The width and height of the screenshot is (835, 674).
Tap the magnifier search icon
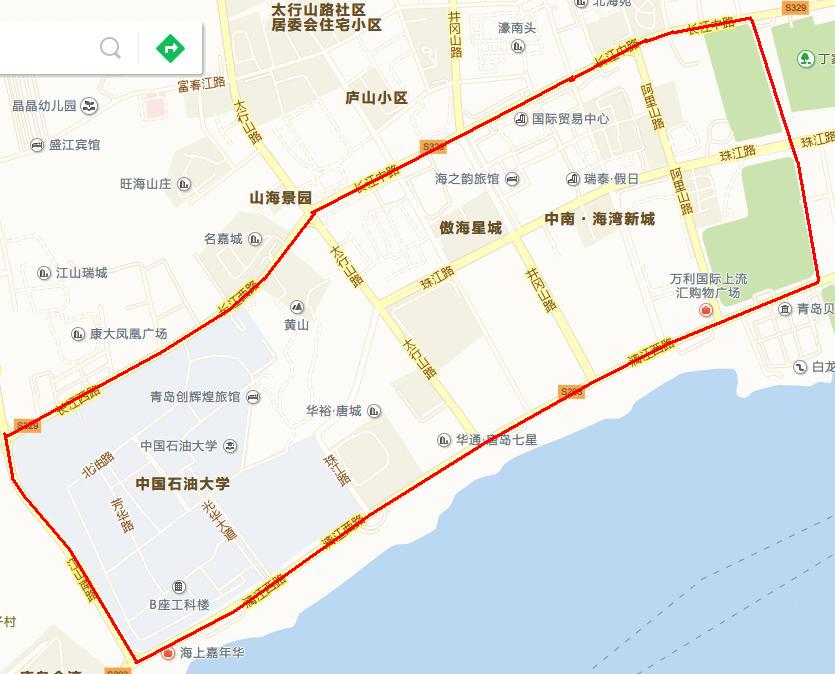click(111, 47)
